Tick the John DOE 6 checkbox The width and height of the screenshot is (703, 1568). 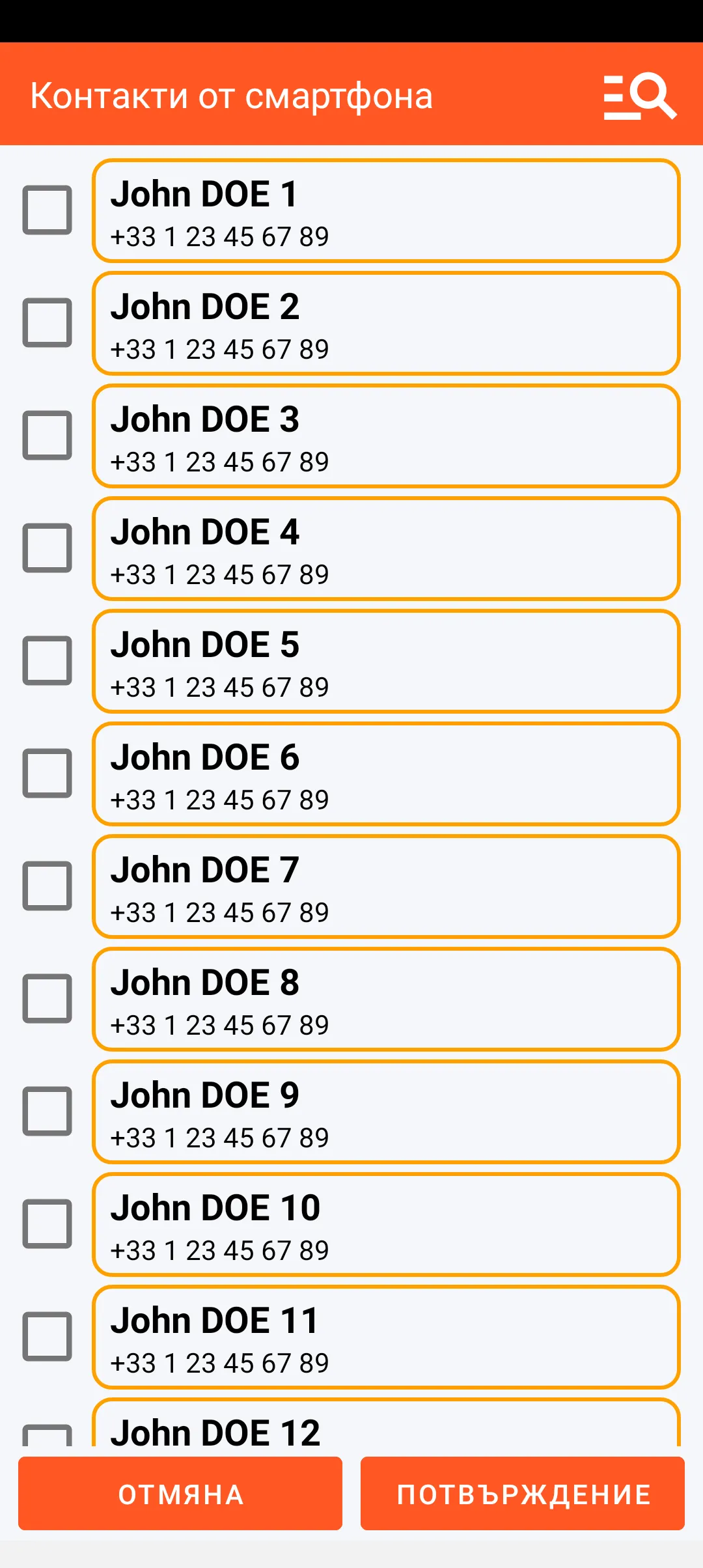[47, 773]
